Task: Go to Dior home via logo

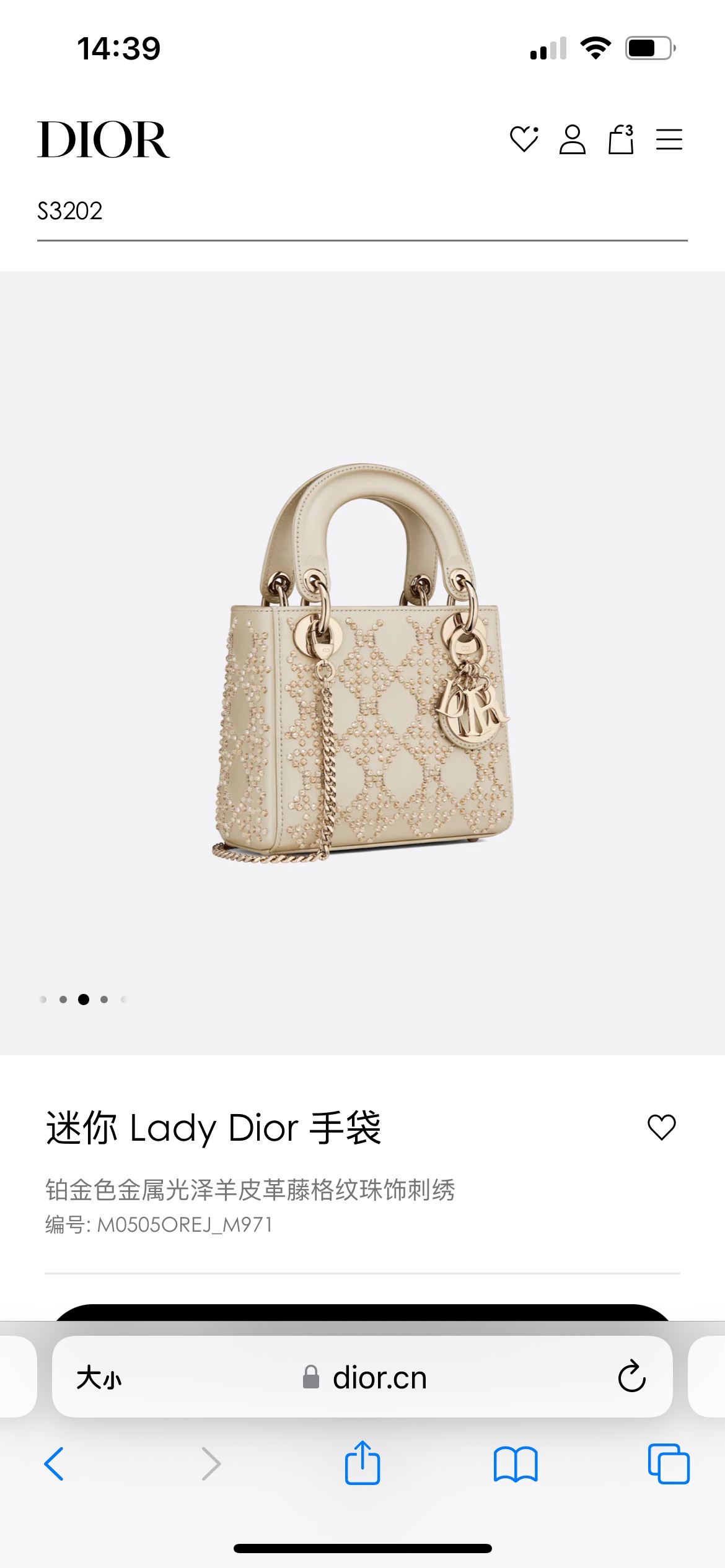Action: click(103, 140)
